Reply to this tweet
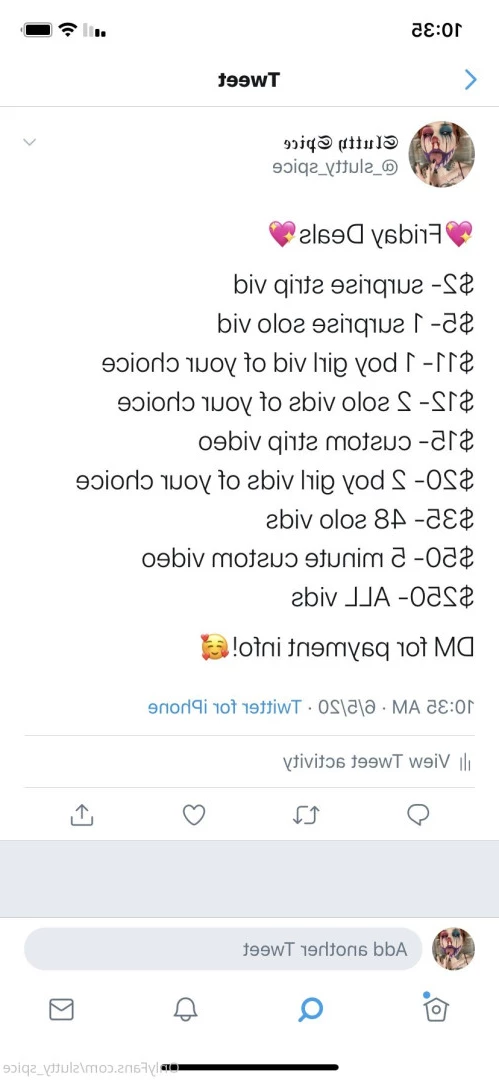This screenshot has height=1080, width=499. (418, 815)
